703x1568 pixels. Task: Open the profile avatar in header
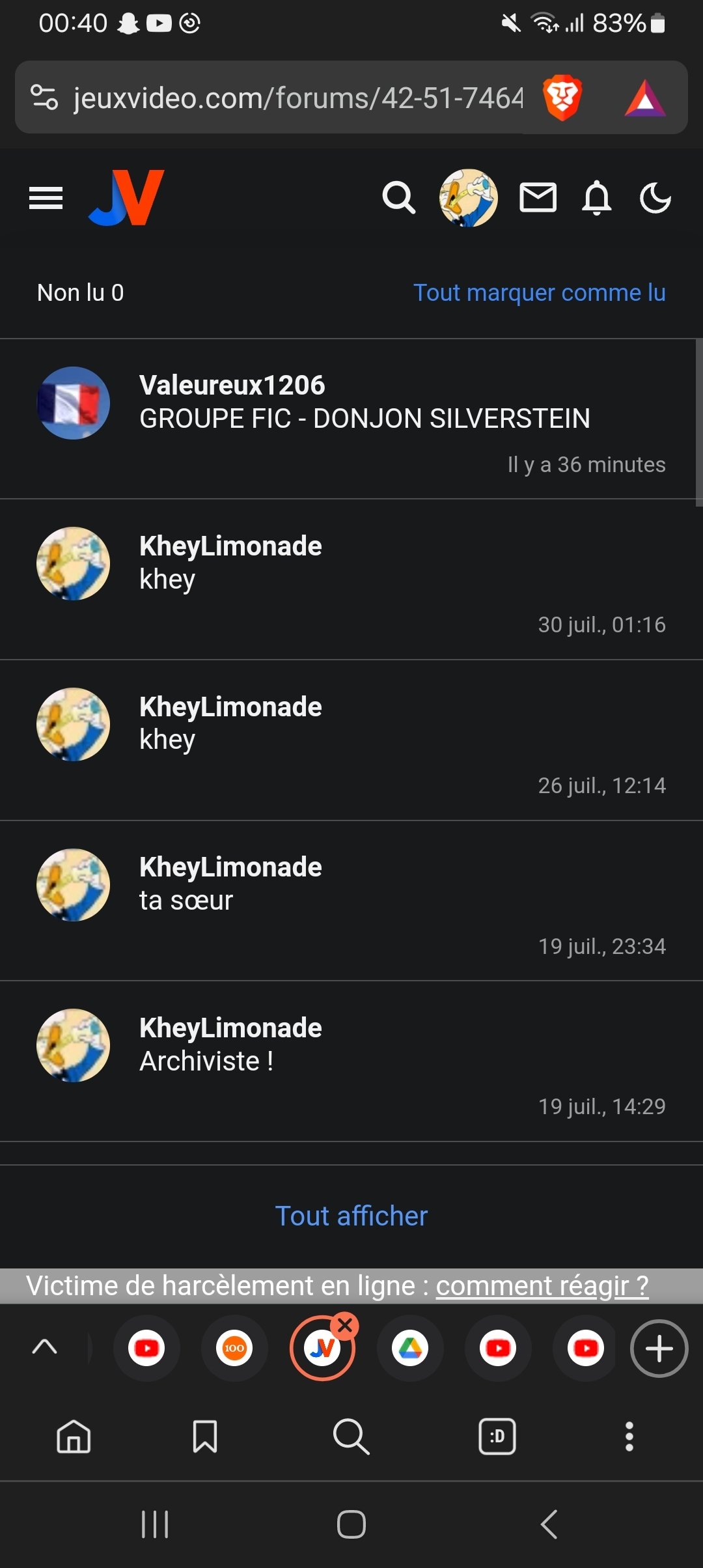coord(469,198)
